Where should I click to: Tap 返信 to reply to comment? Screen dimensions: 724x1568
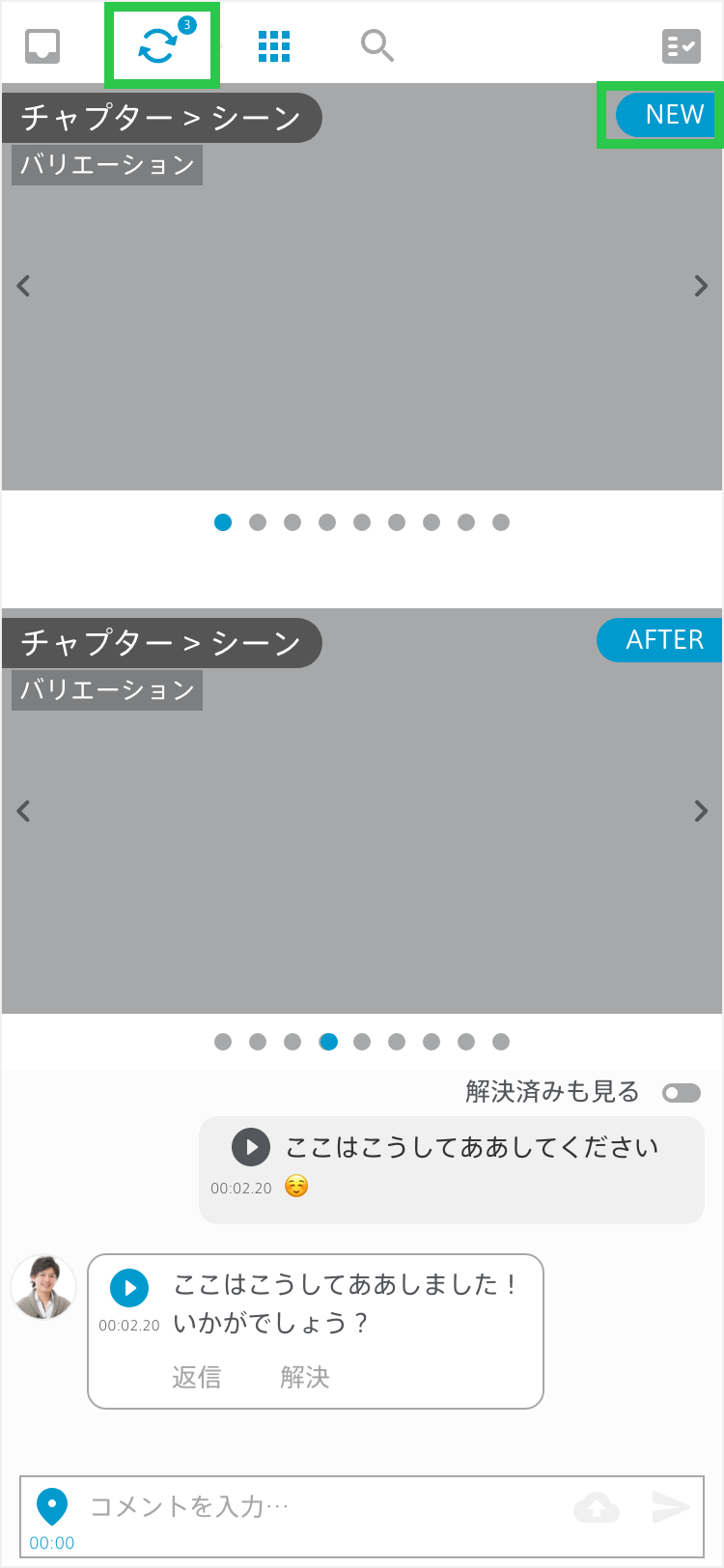coord(197,1377)
